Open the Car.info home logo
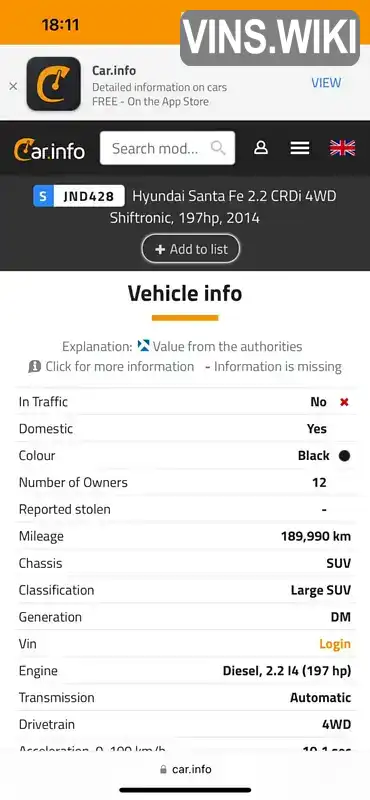The height and width of the screenshot is (800, 370). point(50,149)
